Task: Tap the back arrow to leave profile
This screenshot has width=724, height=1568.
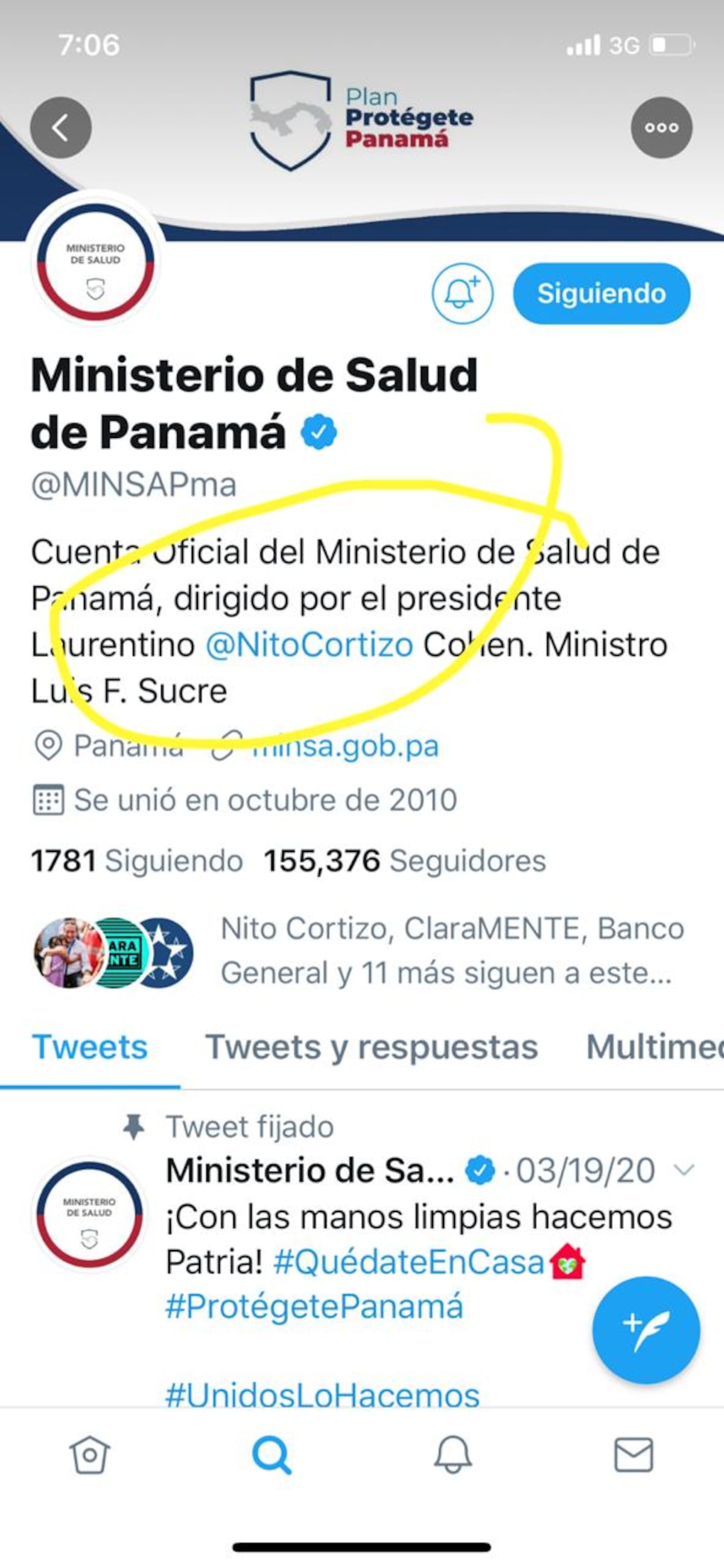Action: 61,128
